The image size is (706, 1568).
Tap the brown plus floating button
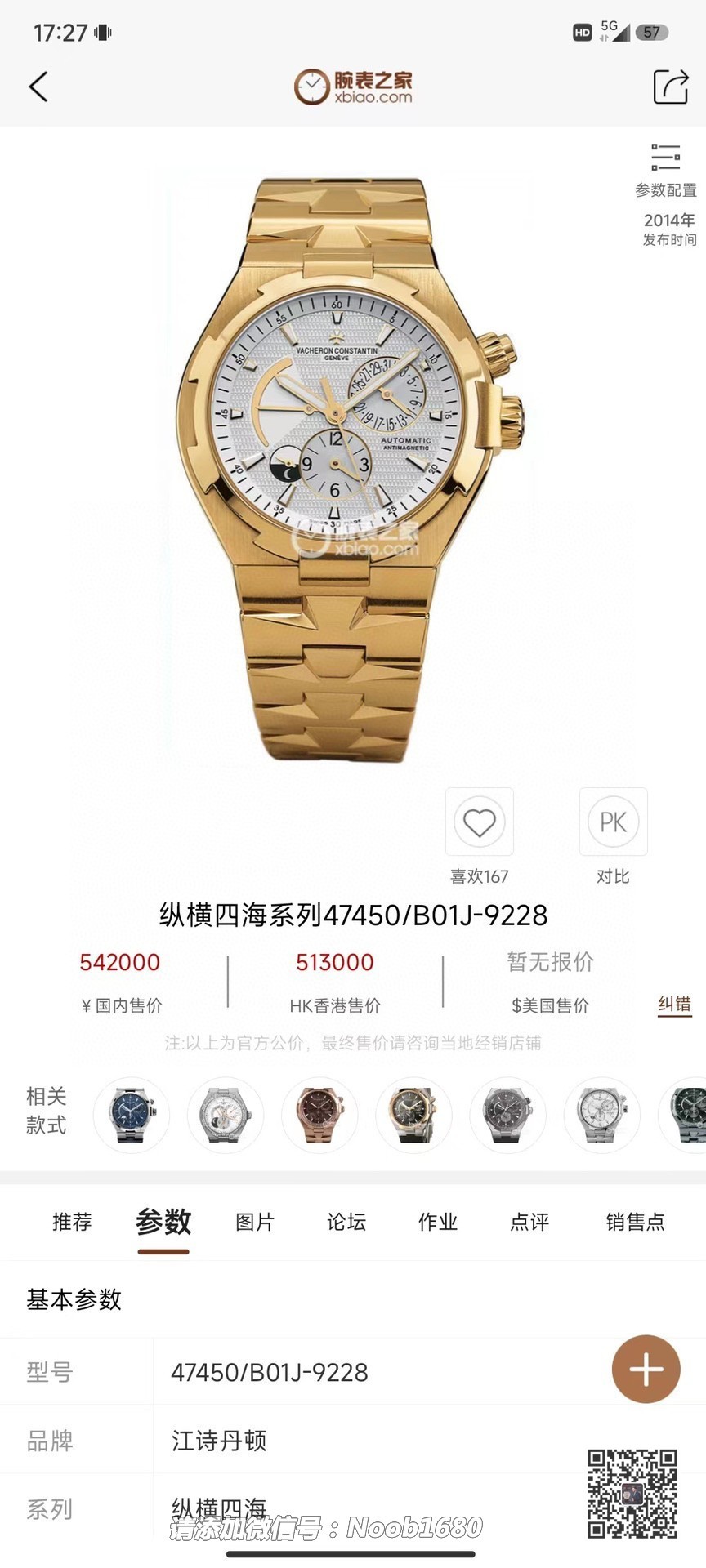tap(646, 1370)
